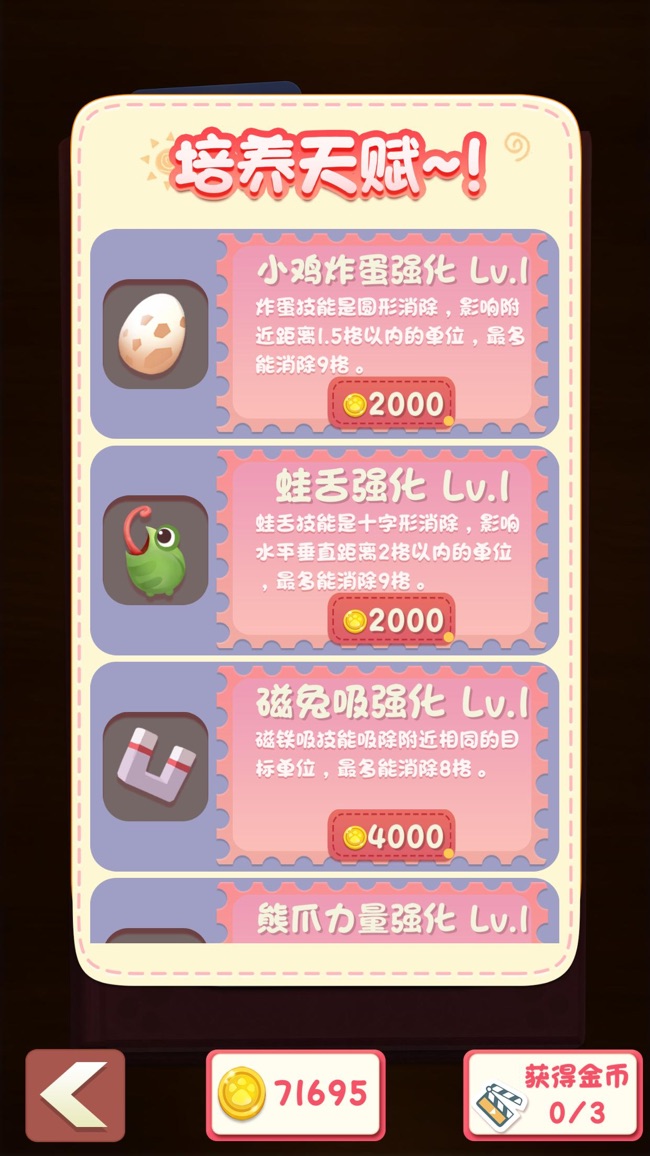This screenshot has height=1156, width=650.
Task: Tap 获得金币 to earn coins by video
Action: (553, 1095)
